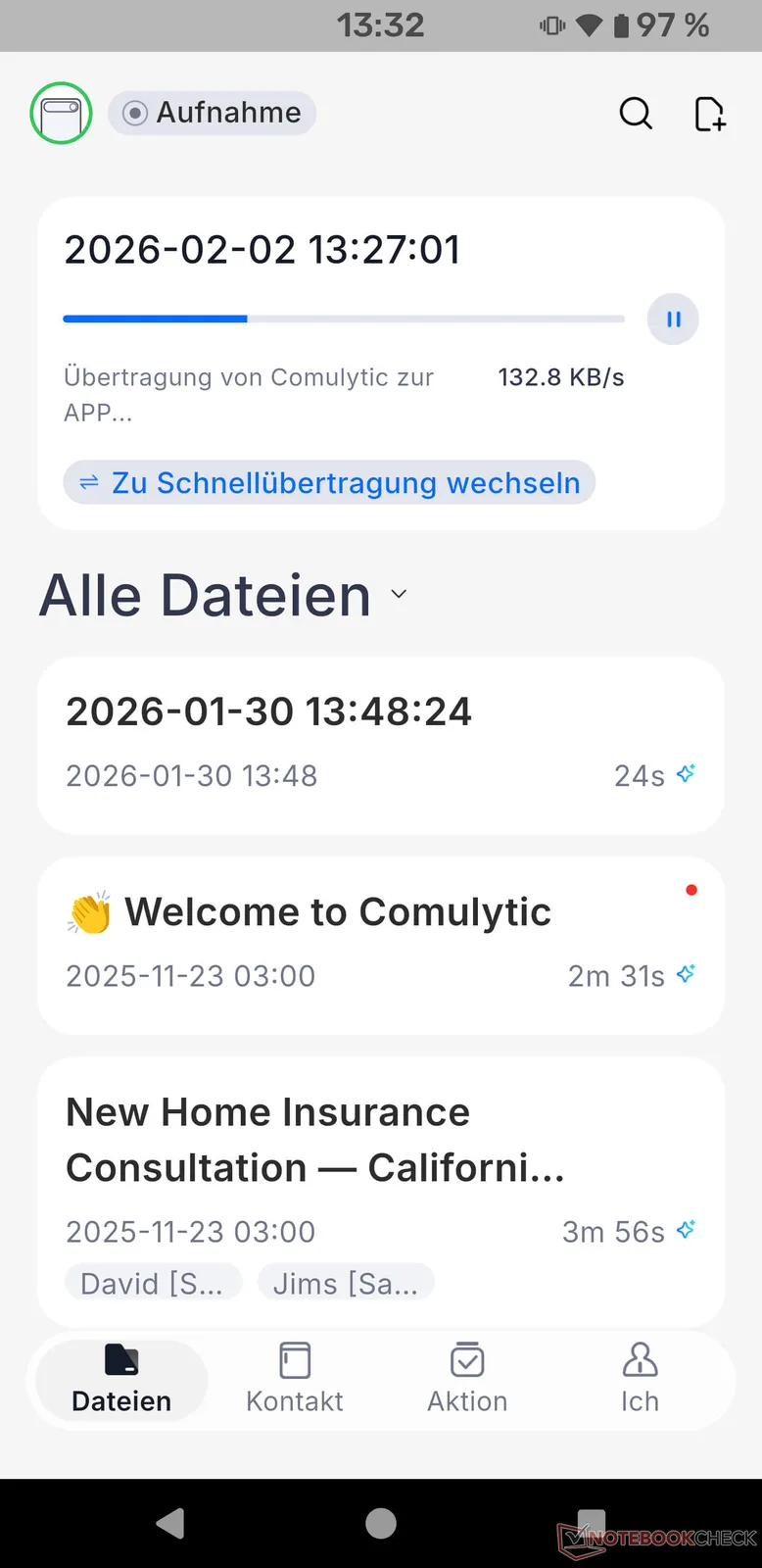This screenshot has height=1568, width=762.
Task: Open the search magnifier
Action: pyautogui.click(x=636, y=114)
